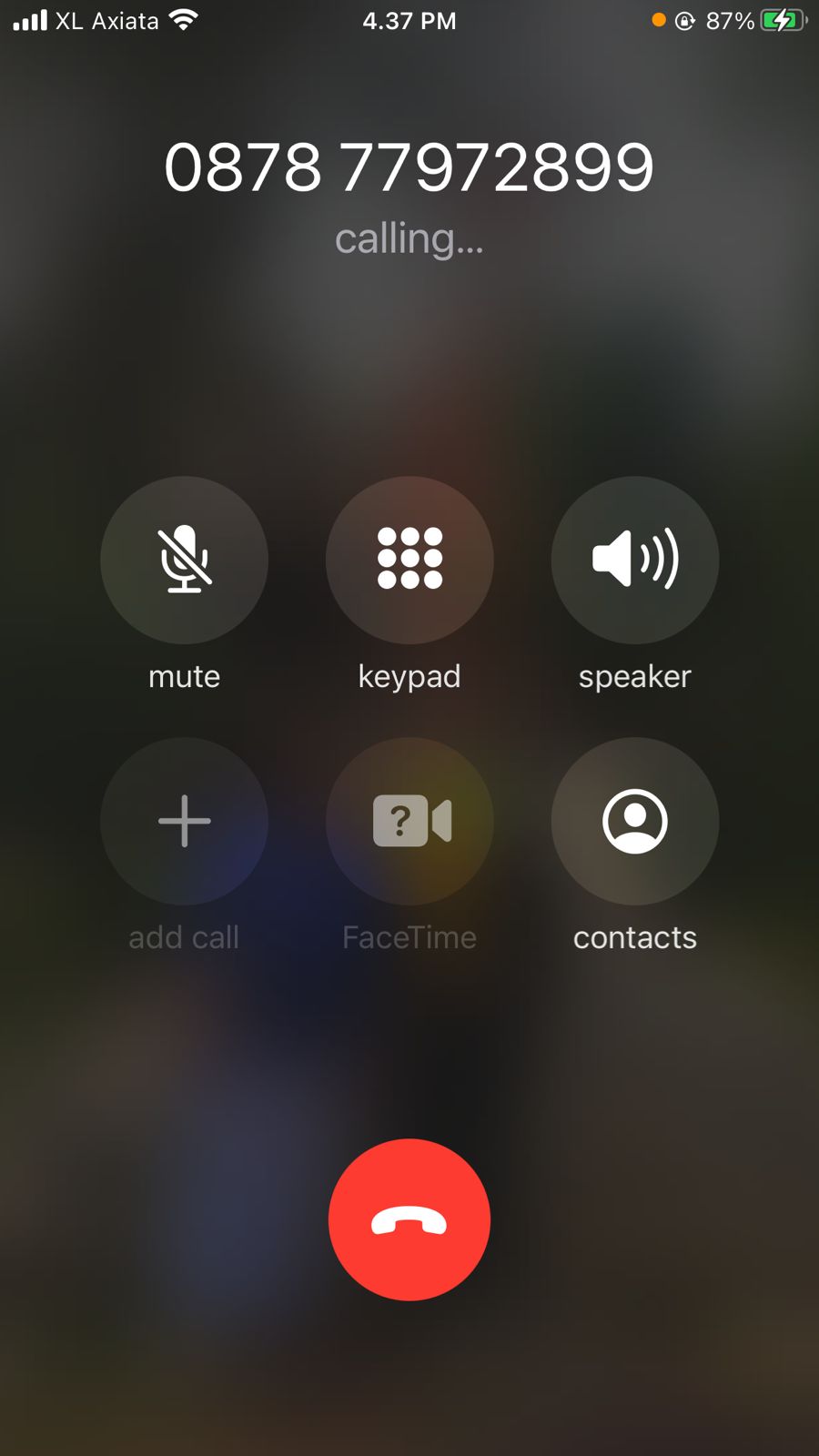Turn on the speaker
Viewport: 819px width, 1456px height.
[x=635, y=560]
